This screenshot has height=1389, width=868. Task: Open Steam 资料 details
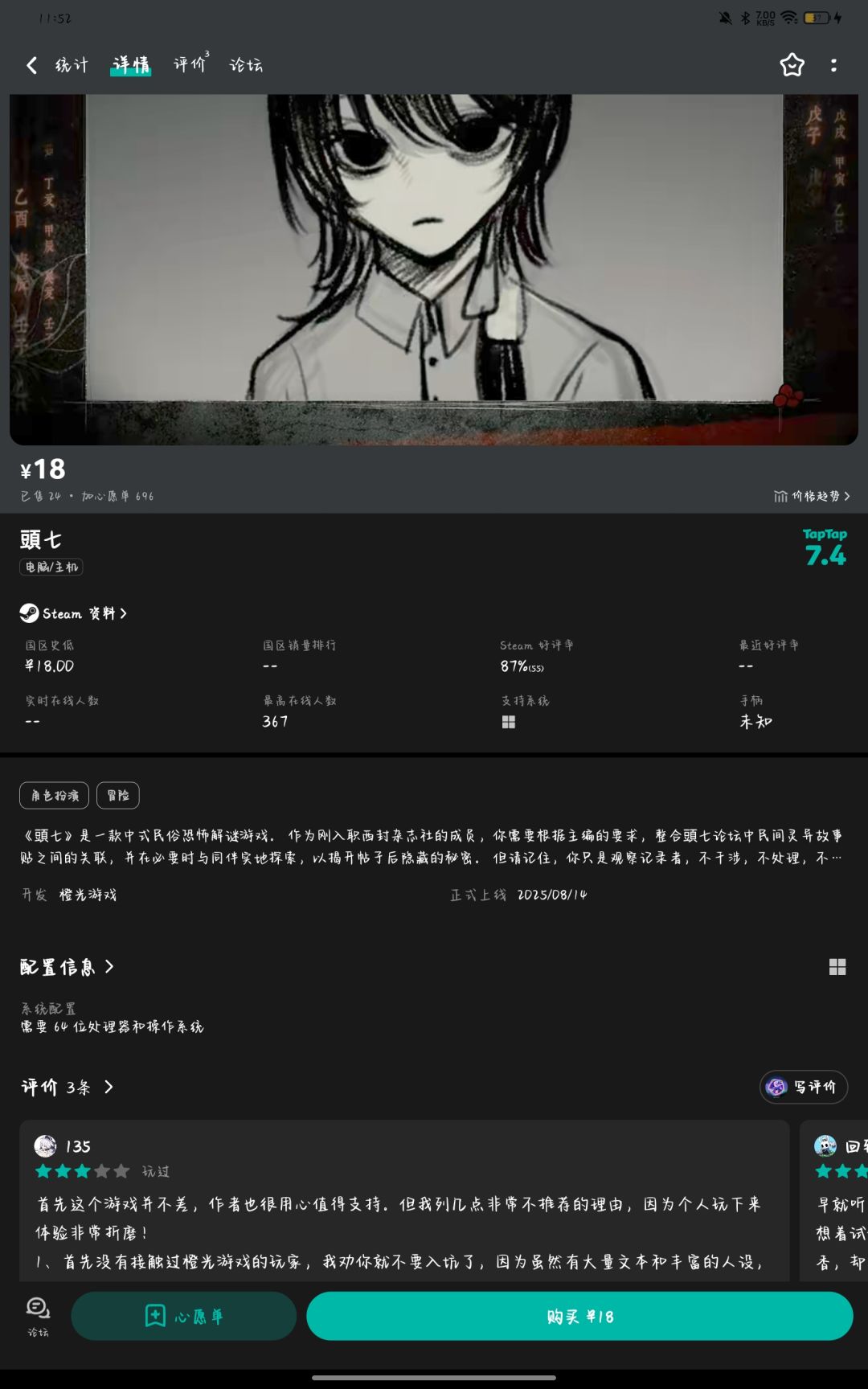73,613
